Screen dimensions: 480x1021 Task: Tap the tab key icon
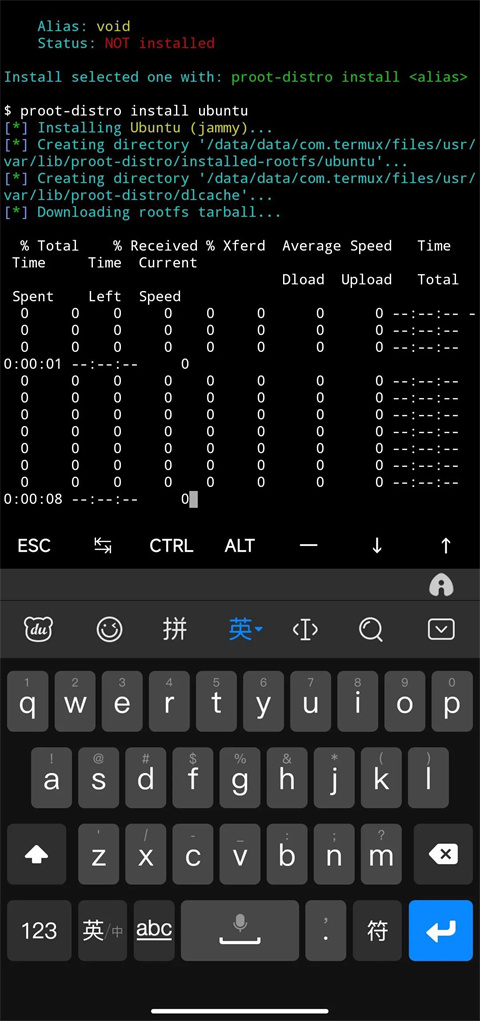tap(103, 546)
